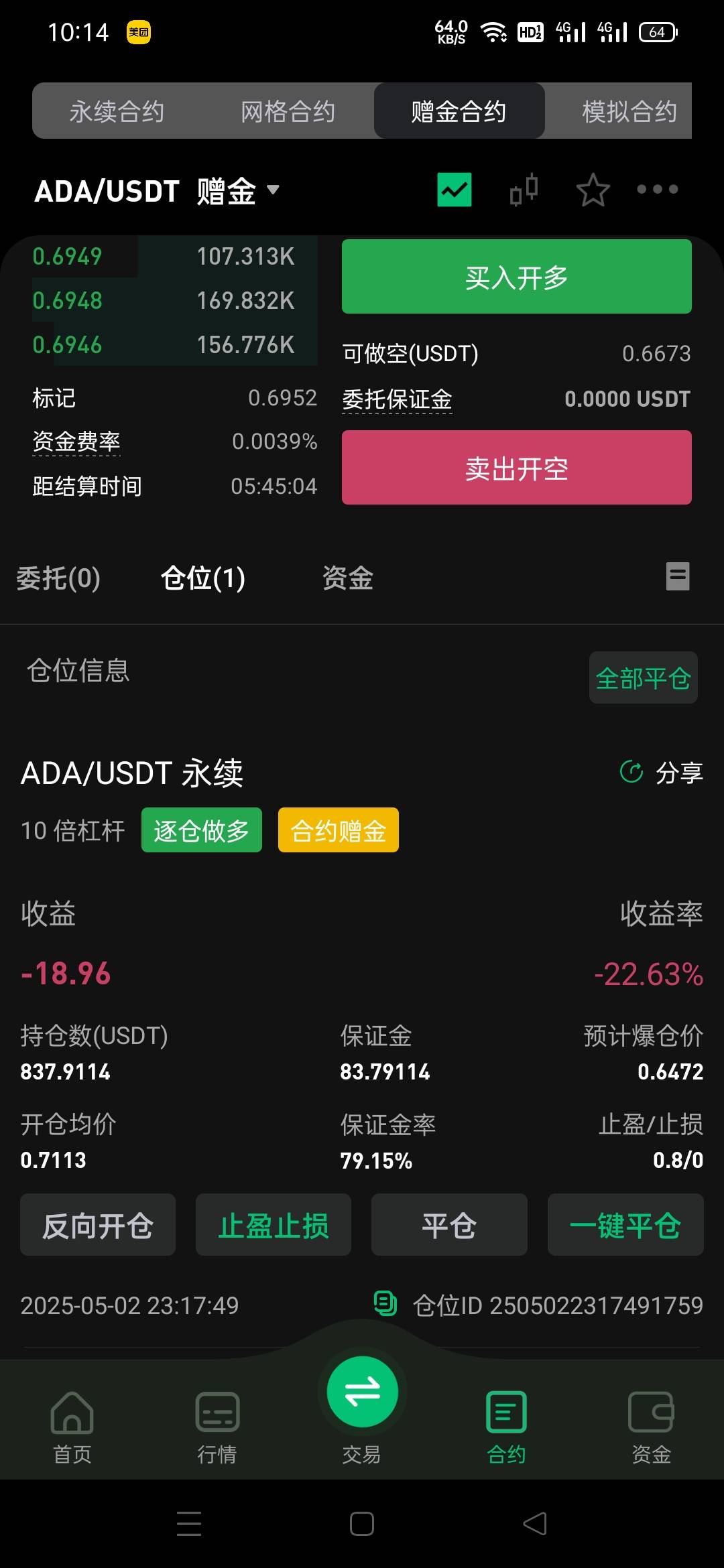Expand the ADA/USDT 赠金 pair dropdown

[158, 191]
